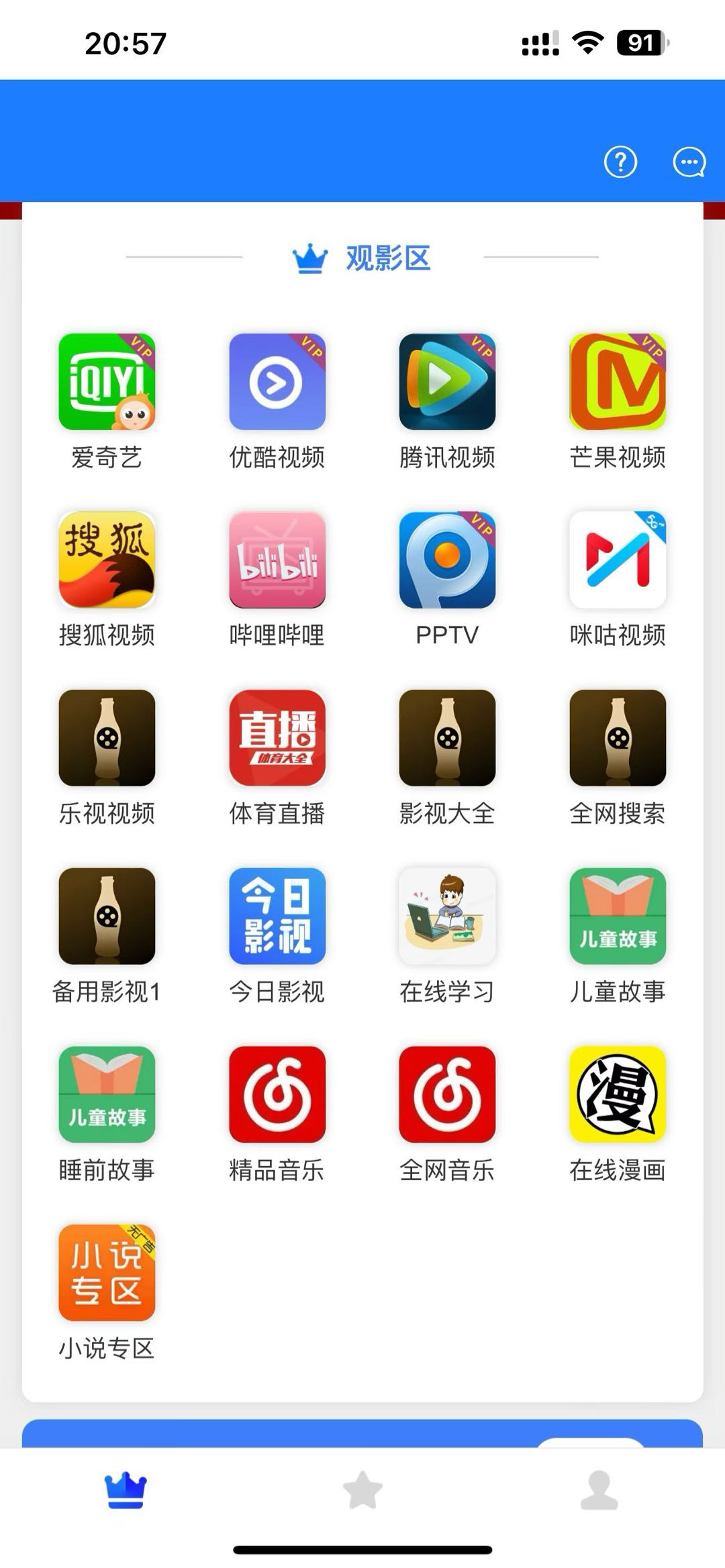Open 腾讯视频

(447, 382)
